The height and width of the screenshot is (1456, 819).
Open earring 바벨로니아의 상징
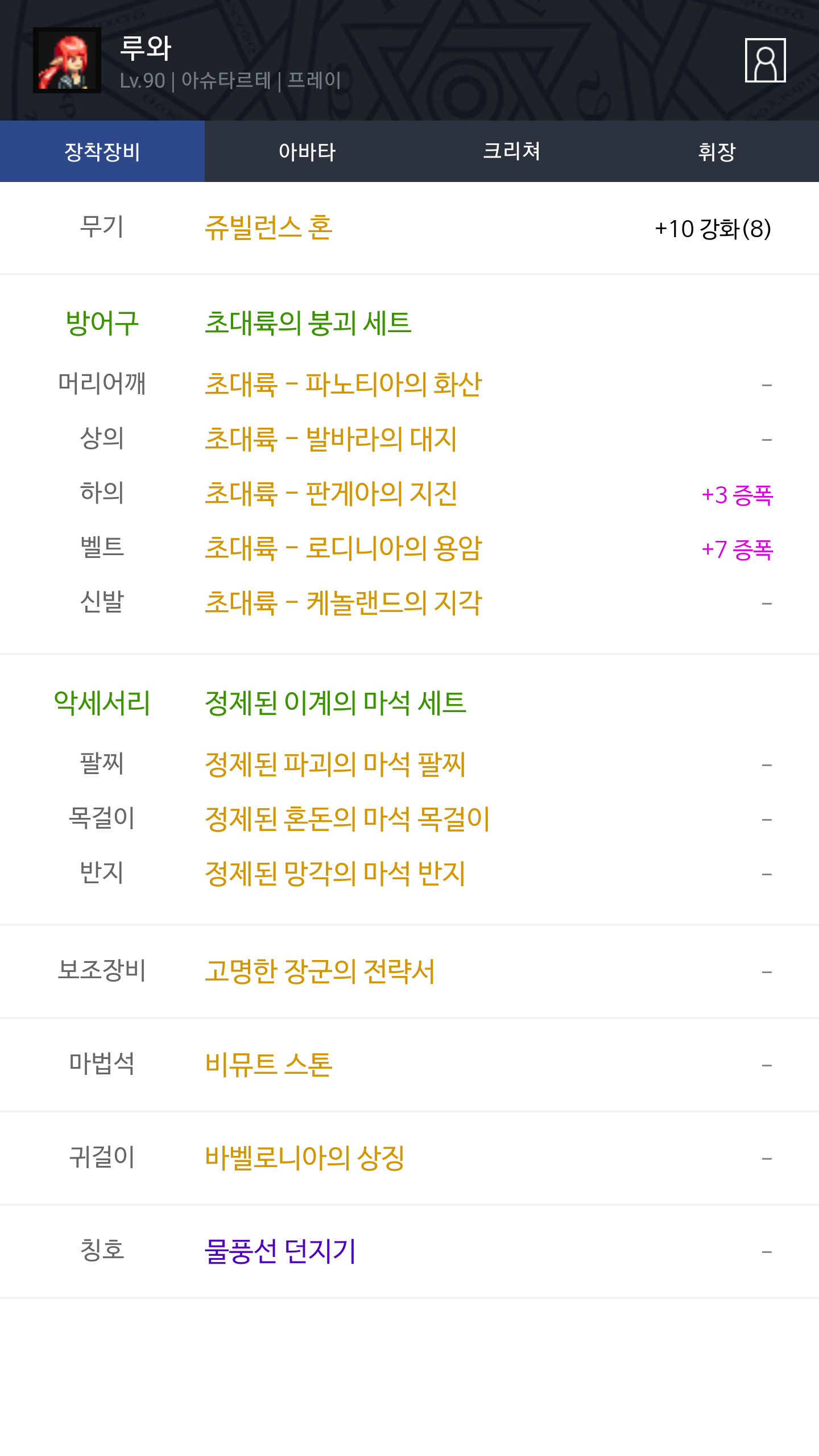[x=305, y=1157]
